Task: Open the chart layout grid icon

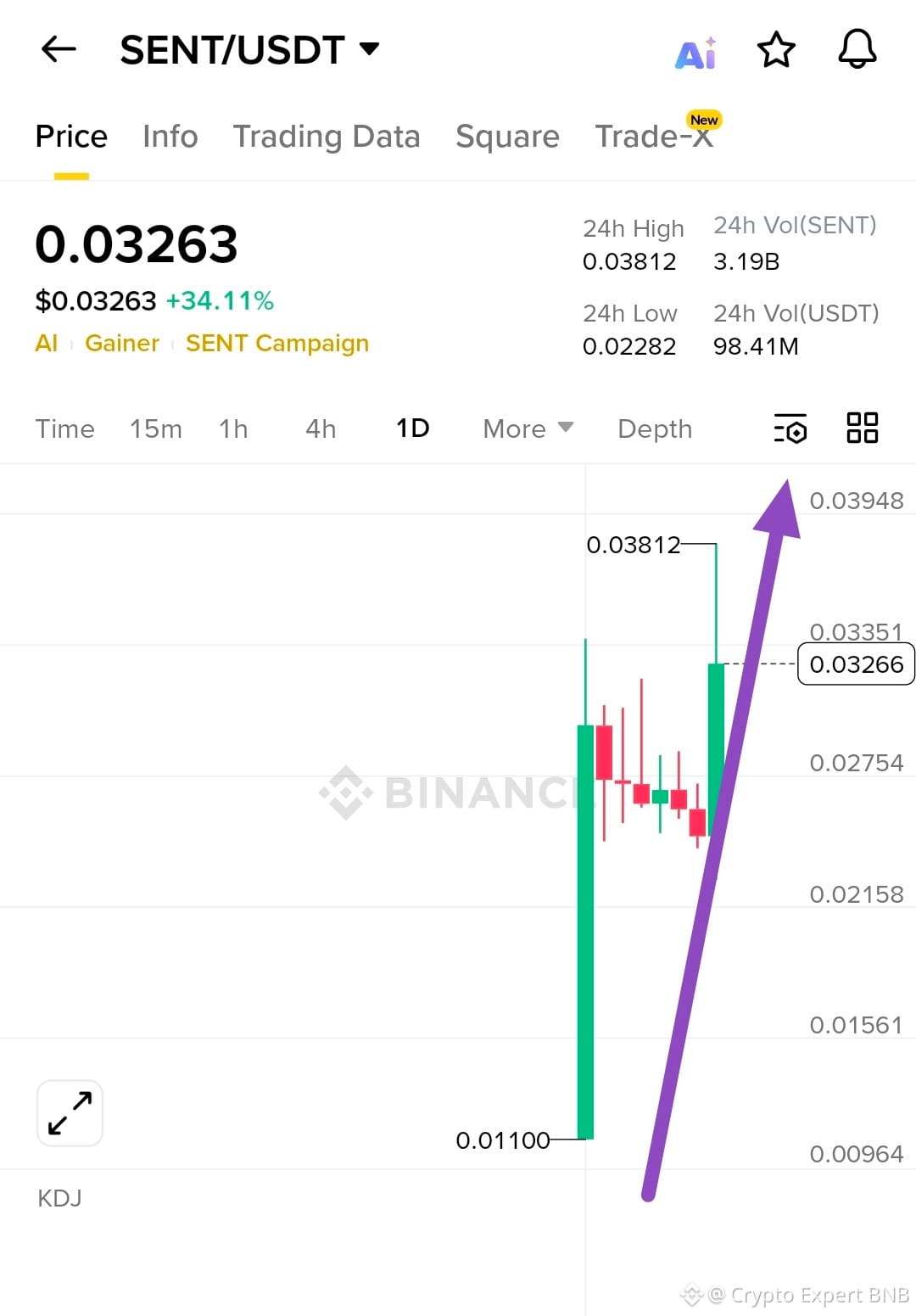Action: click(x=862, y=428)
